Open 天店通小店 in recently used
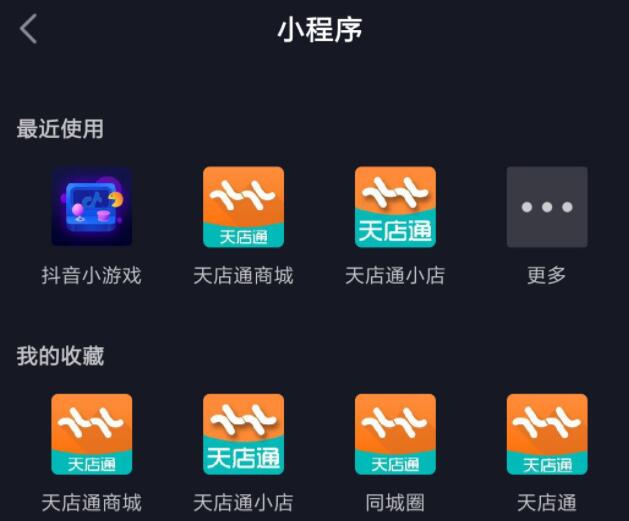 [x=395, y=207]
